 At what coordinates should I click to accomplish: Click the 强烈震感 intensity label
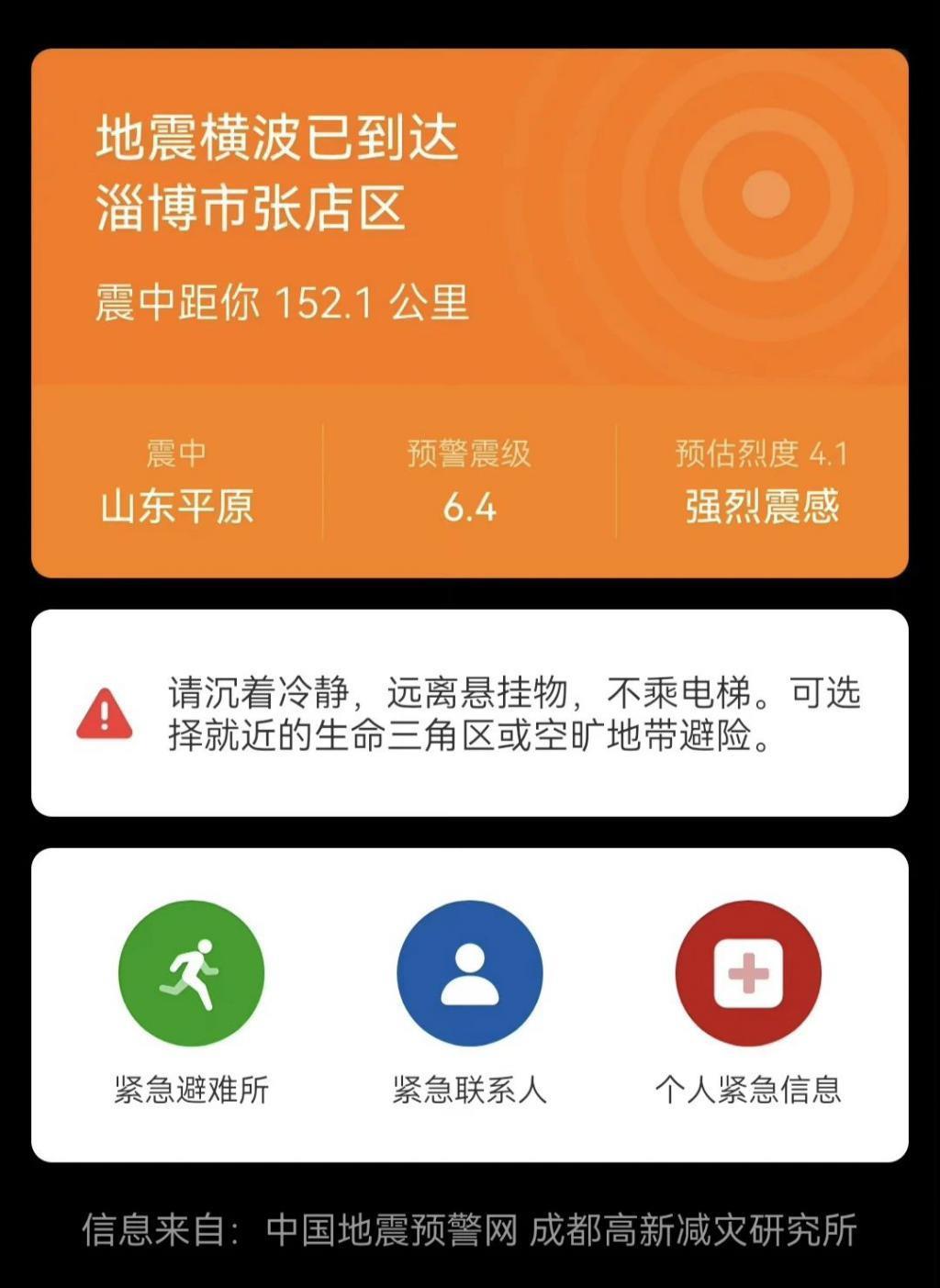click(x=760, y=509)
